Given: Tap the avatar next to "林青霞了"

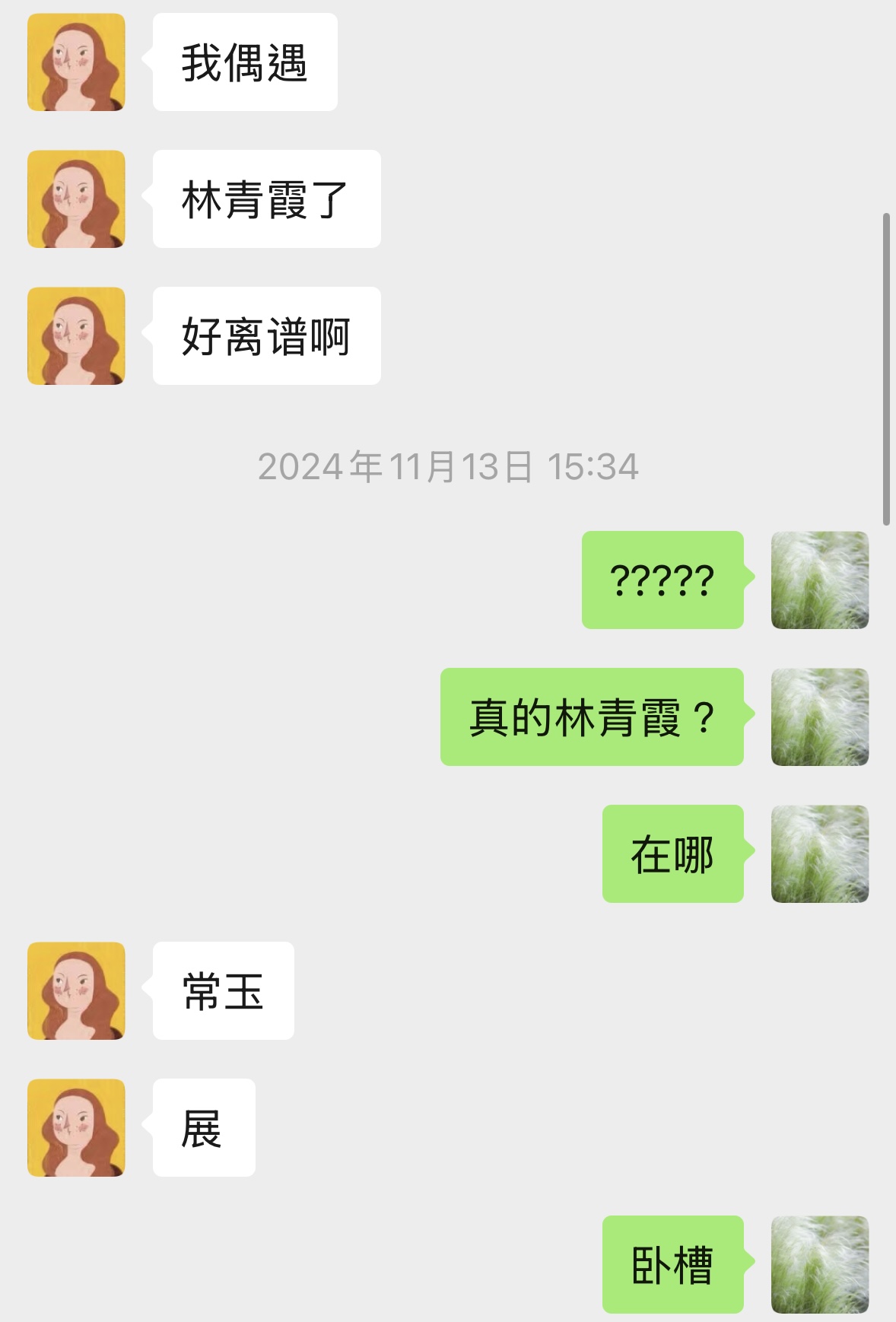Looking at the screenshot, I should 76,199.
